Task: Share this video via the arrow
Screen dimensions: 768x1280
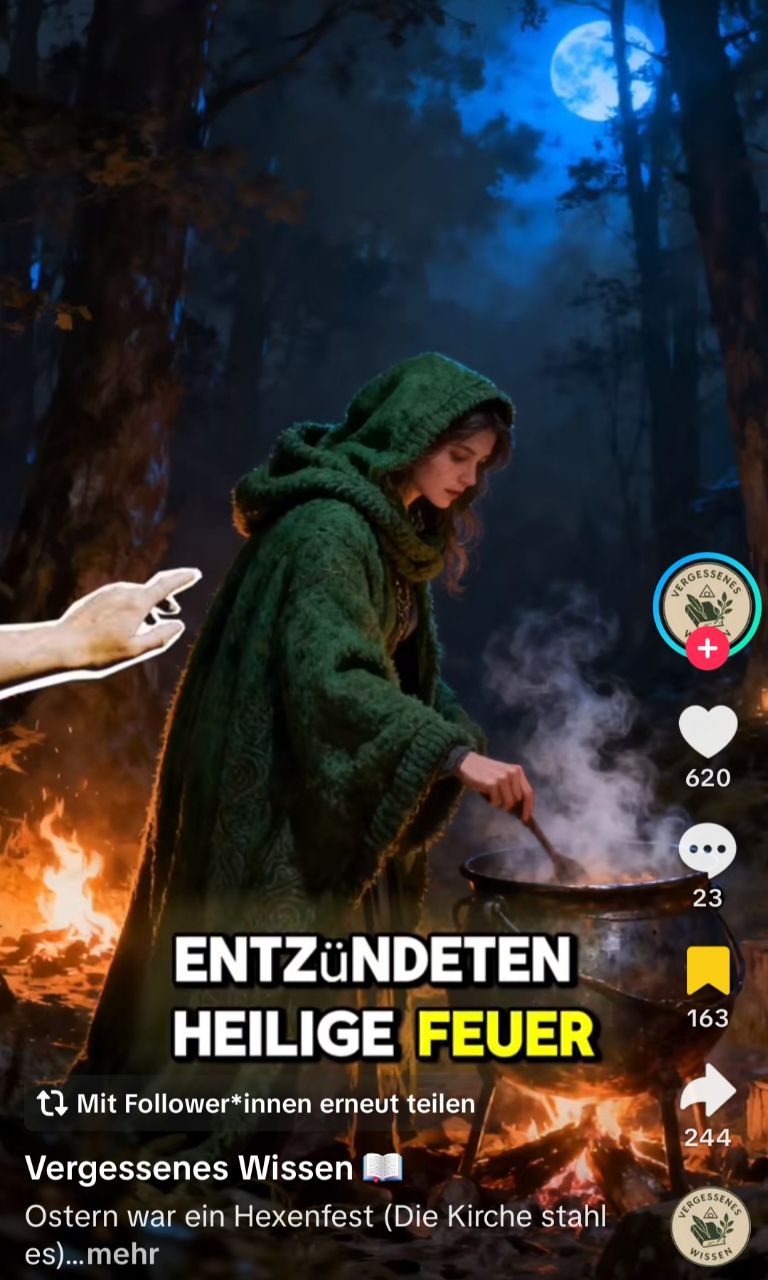Action: 707,1090
